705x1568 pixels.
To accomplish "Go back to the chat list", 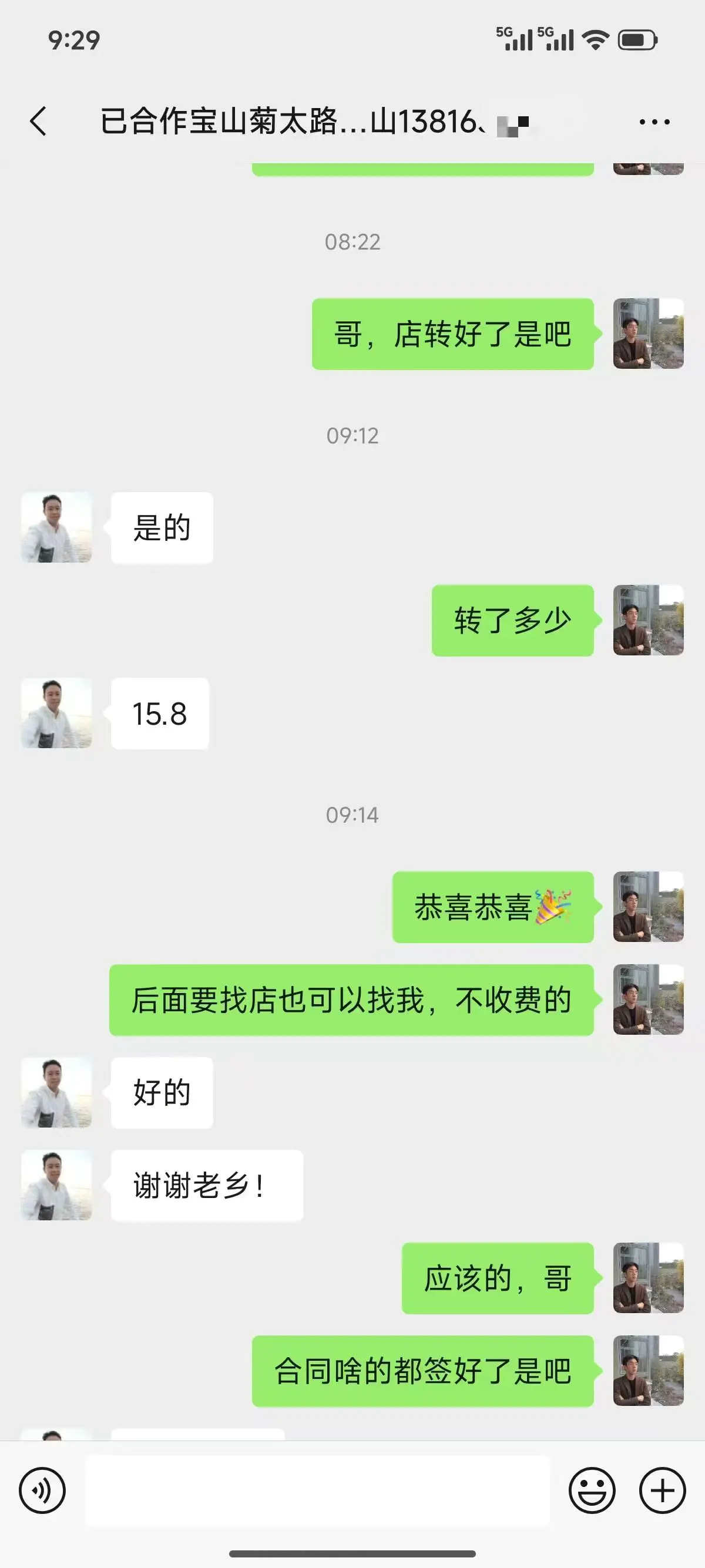I will [x=38, y=121].
